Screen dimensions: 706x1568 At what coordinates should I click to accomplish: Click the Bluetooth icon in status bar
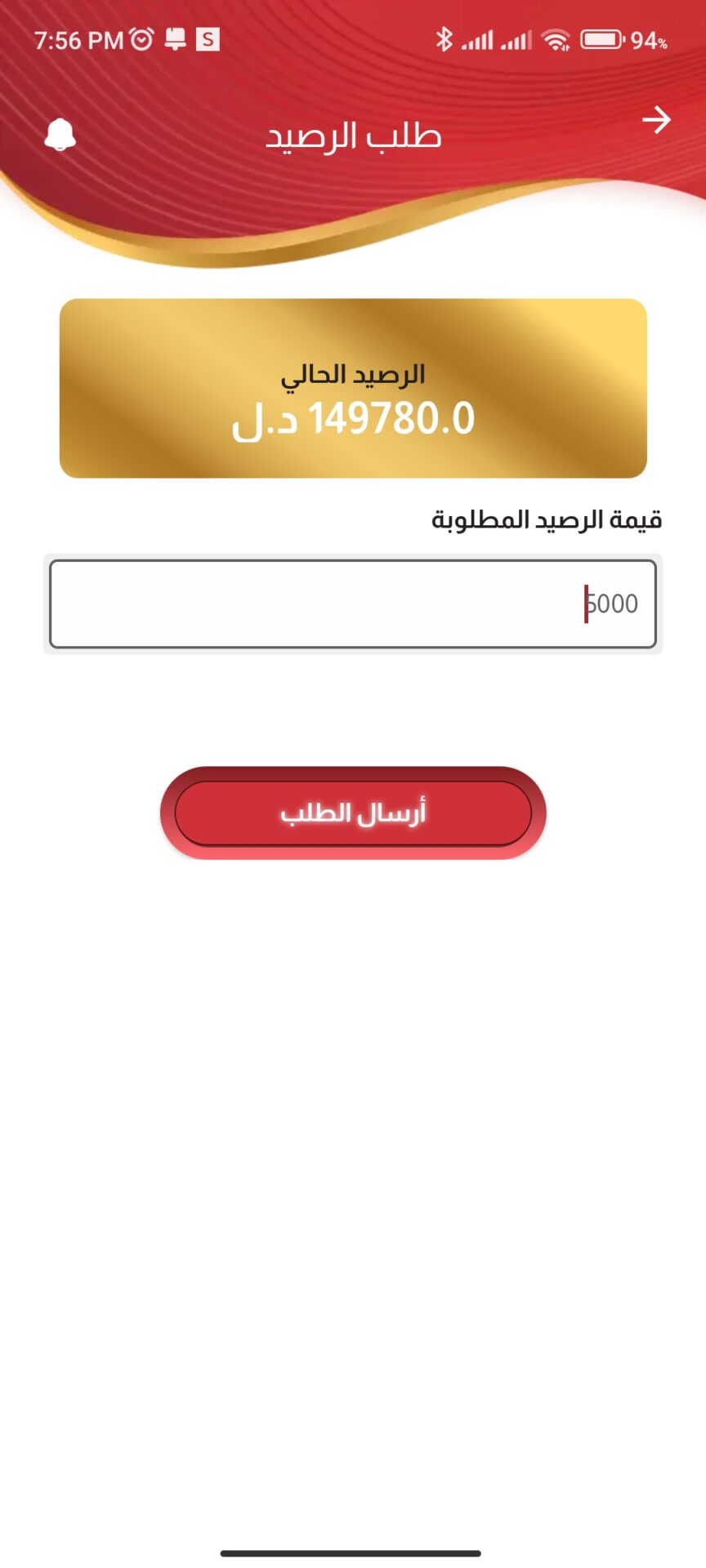446,38
